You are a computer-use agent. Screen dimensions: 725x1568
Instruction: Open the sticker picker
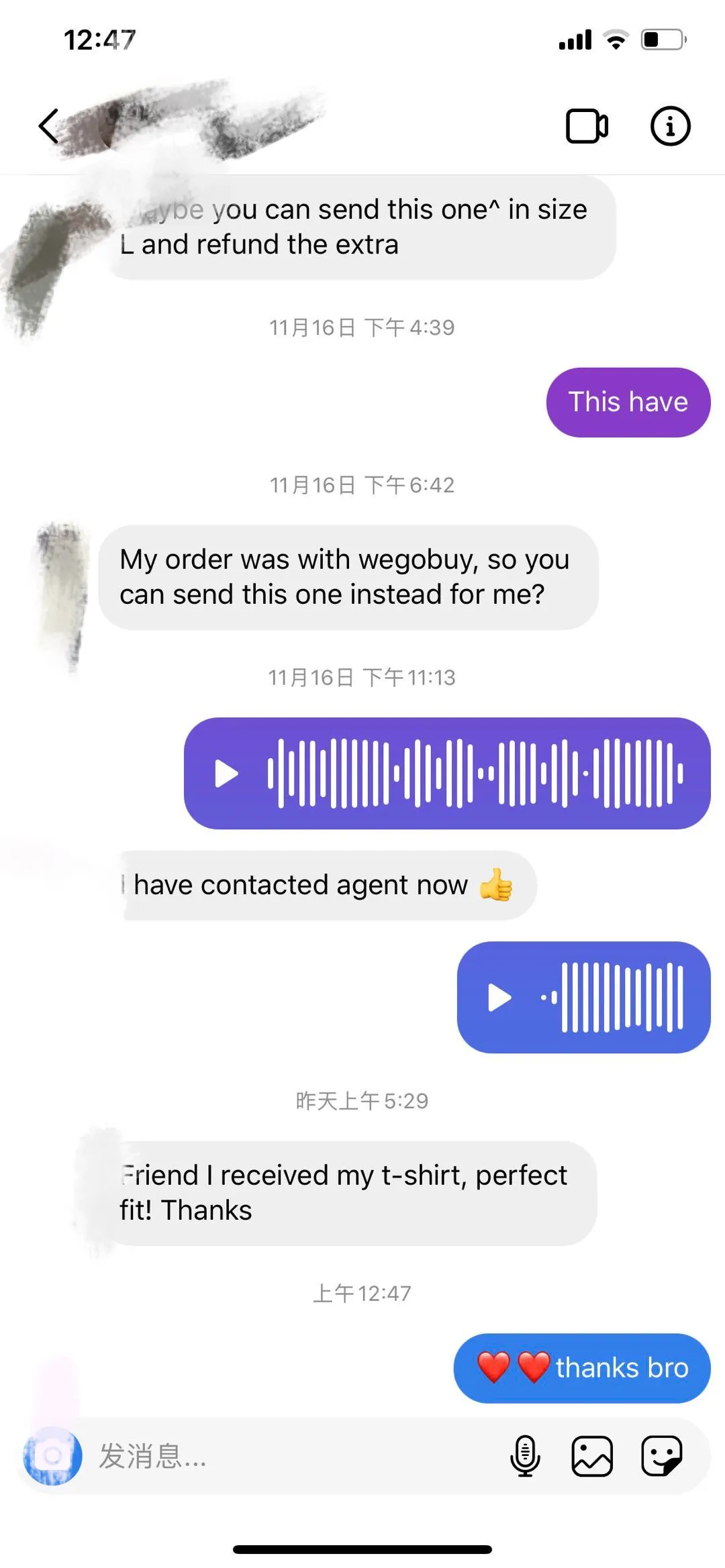pyautogui.click(x=662, y=1457)
